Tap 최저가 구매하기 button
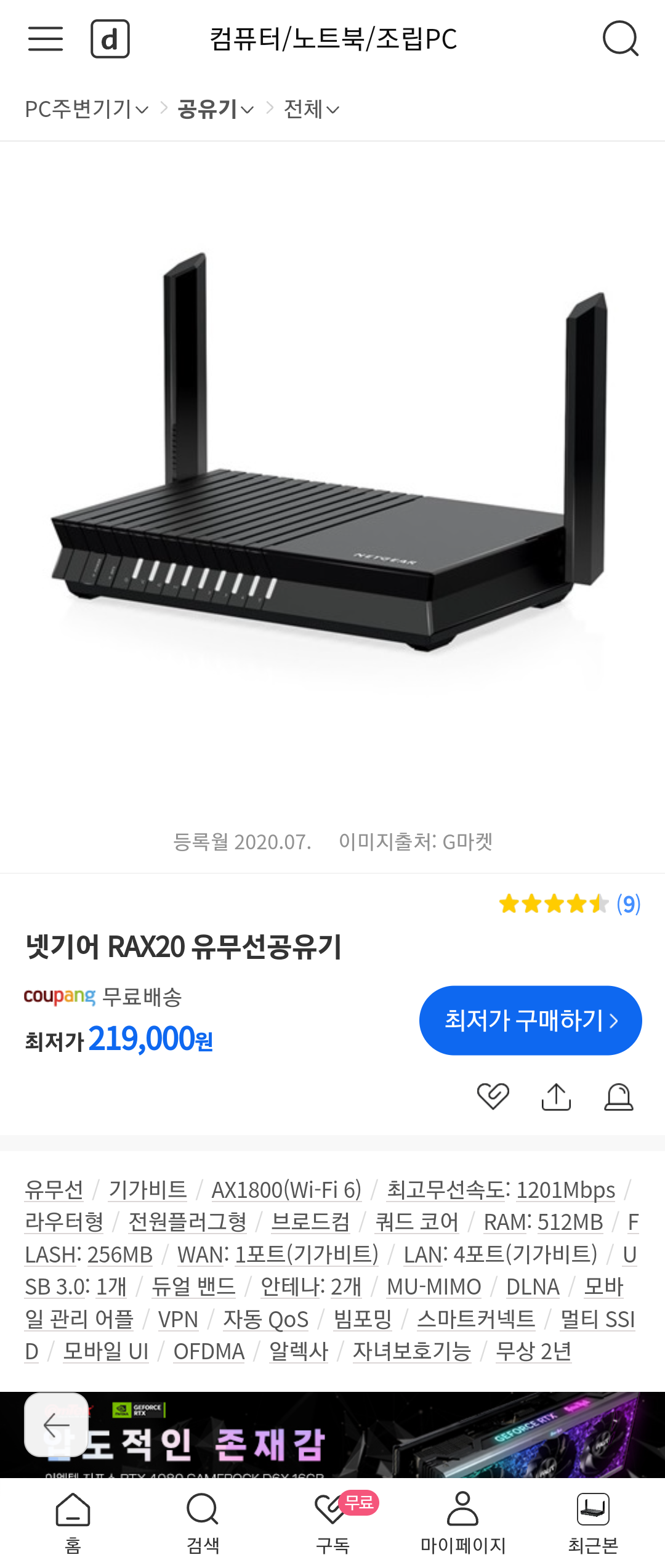The image size is (665, 1568). (x=530, y=1020)
